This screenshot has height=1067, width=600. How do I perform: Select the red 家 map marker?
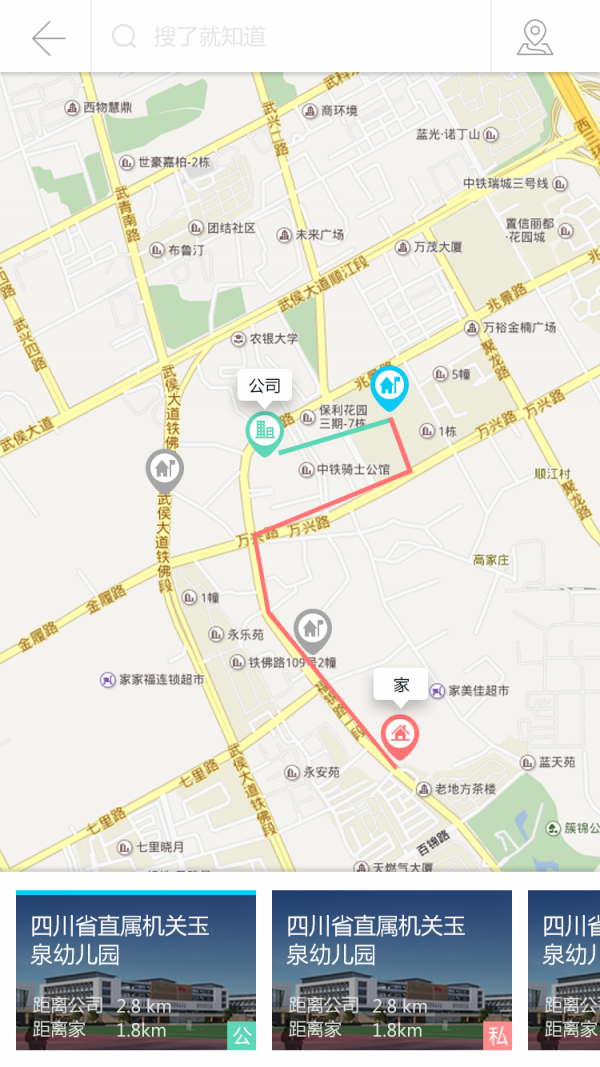(400, 735)
